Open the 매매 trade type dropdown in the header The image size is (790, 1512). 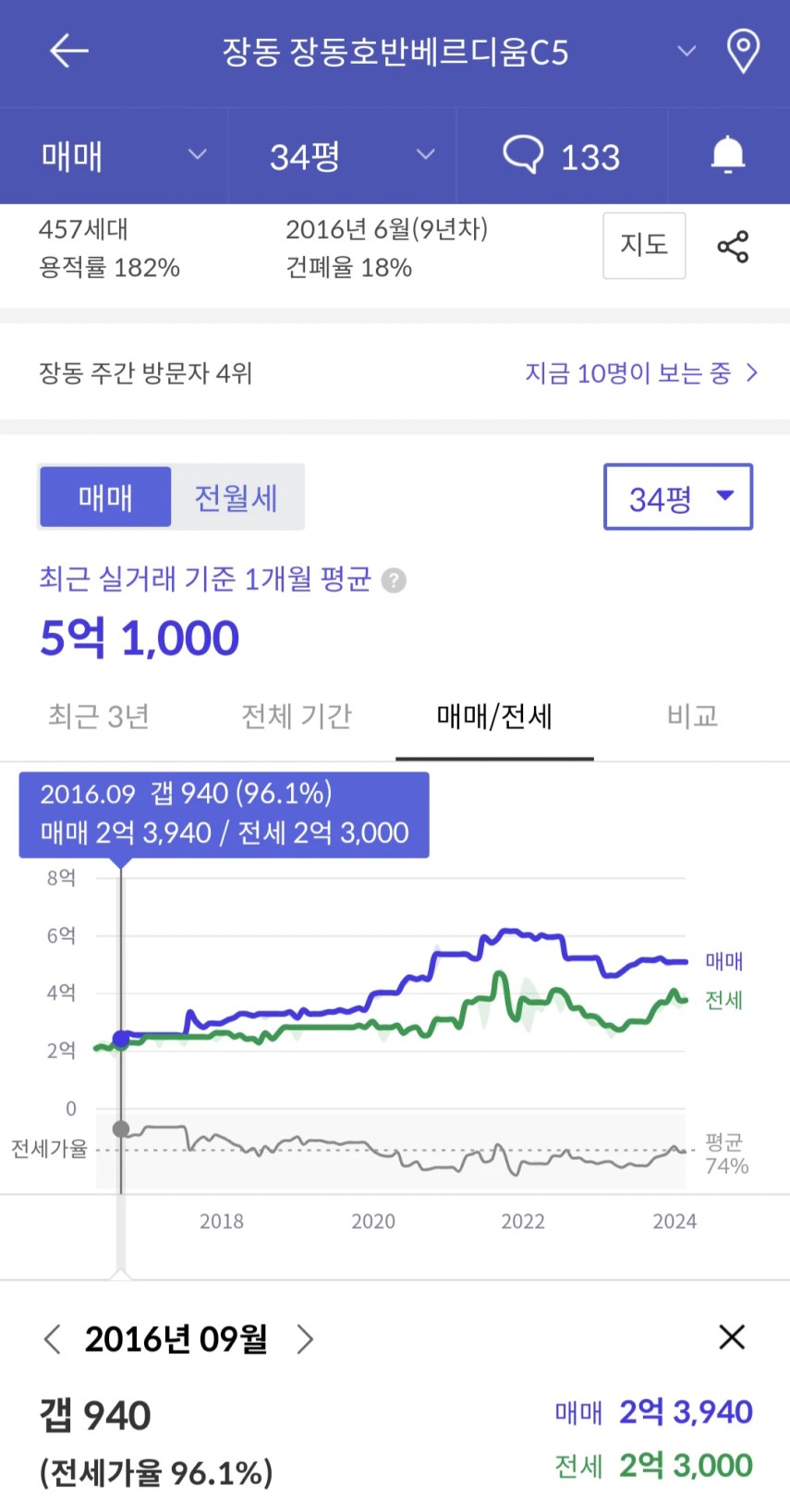[x=115, y=155]
